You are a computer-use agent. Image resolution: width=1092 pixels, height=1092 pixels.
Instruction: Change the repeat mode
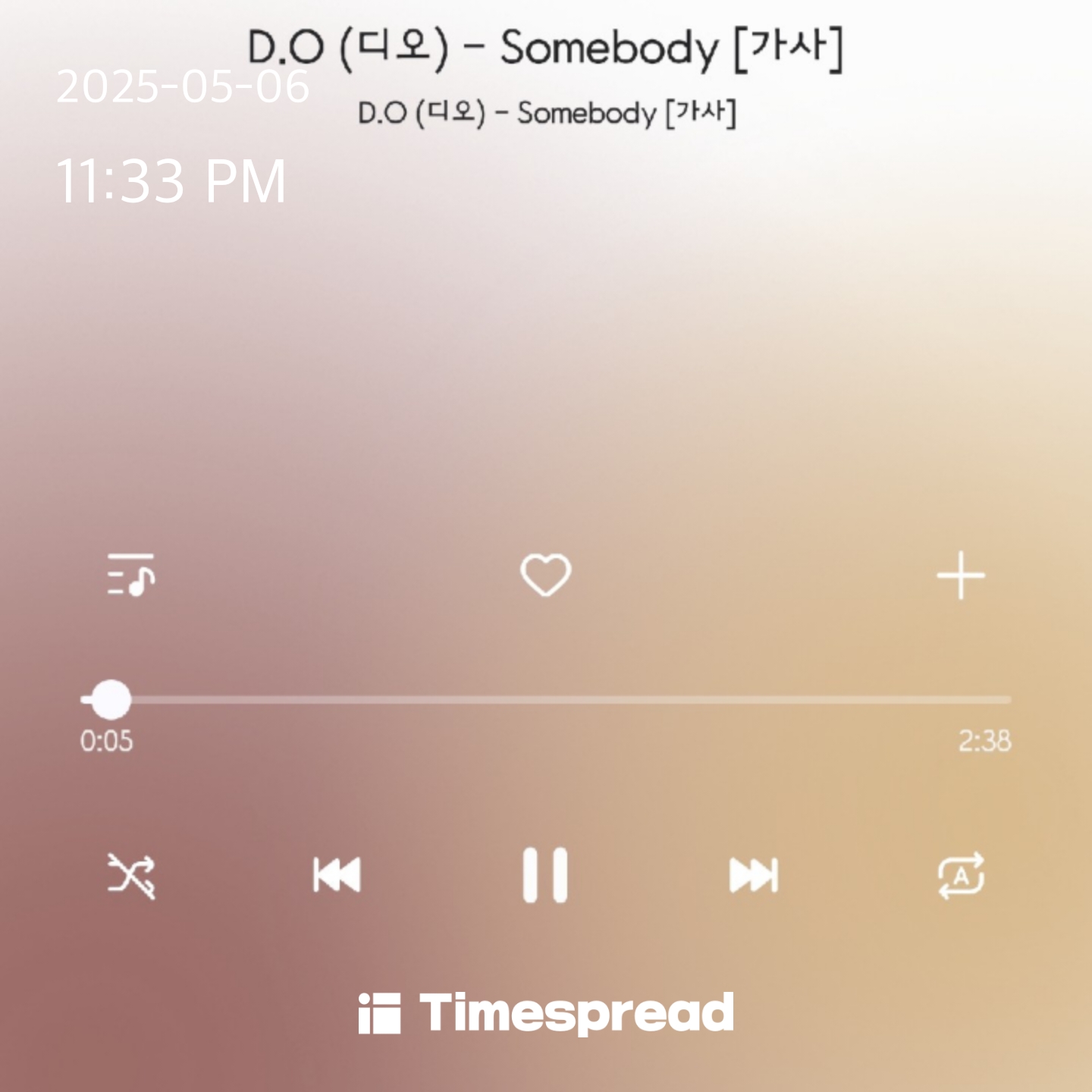coord(961,875)
